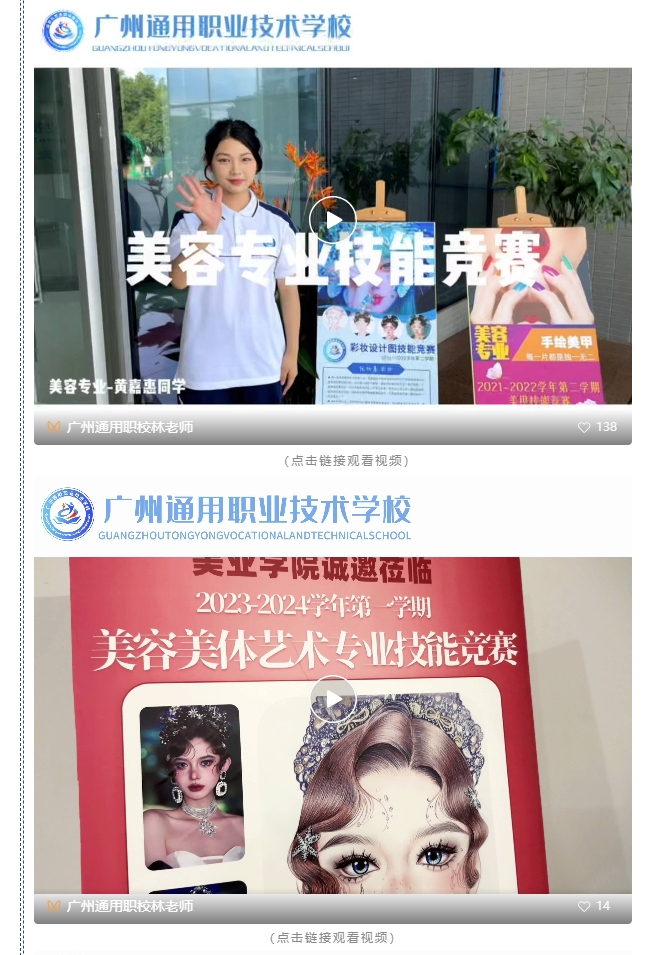Viewport: 662px width, 955px height.
Task: Play the 美容美体艺术专业技能竞赛 video
Action: pos(332,698)
